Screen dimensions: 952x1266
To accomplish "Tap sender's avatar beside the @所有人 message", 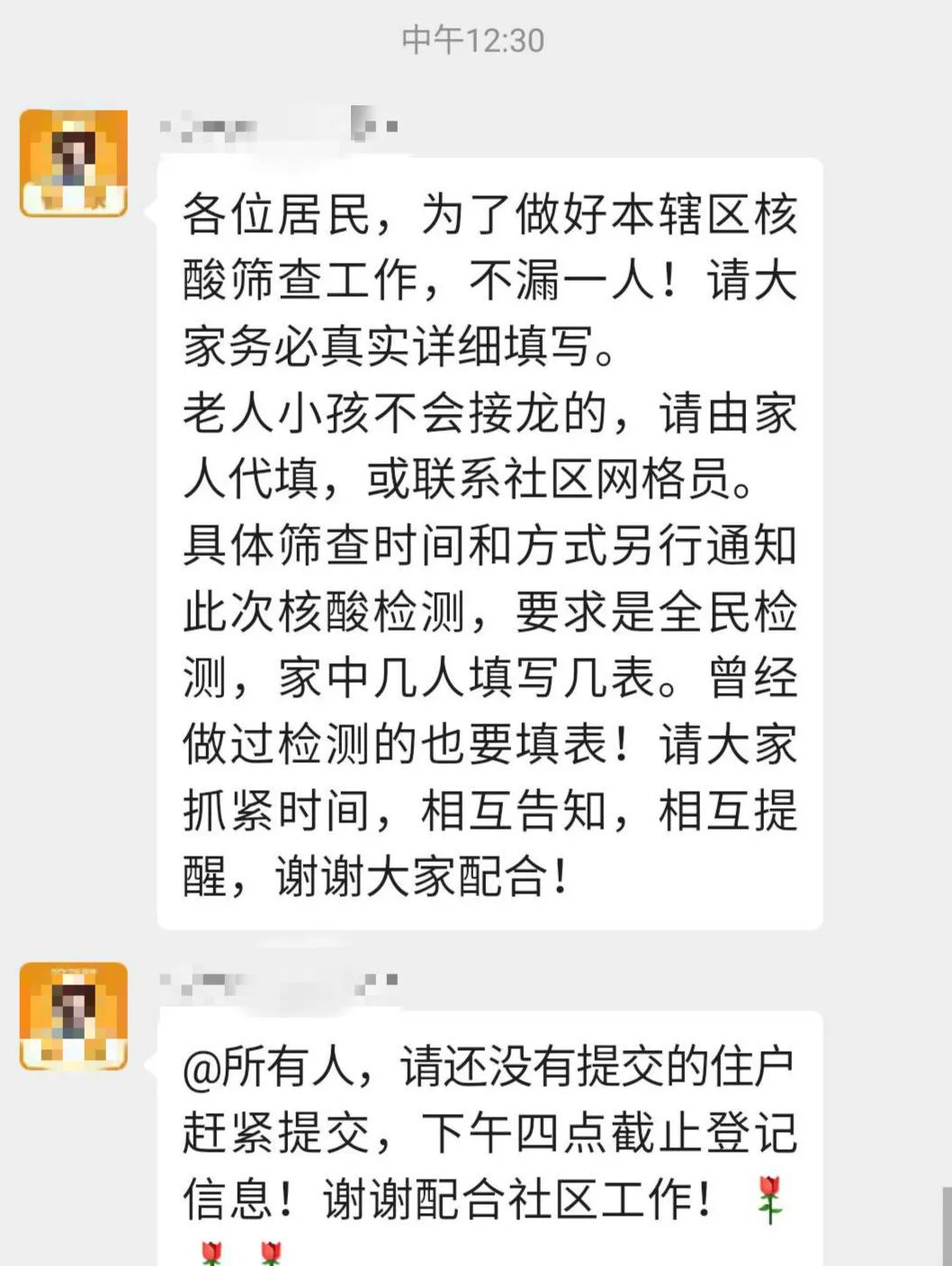I will click(74, 1016).
